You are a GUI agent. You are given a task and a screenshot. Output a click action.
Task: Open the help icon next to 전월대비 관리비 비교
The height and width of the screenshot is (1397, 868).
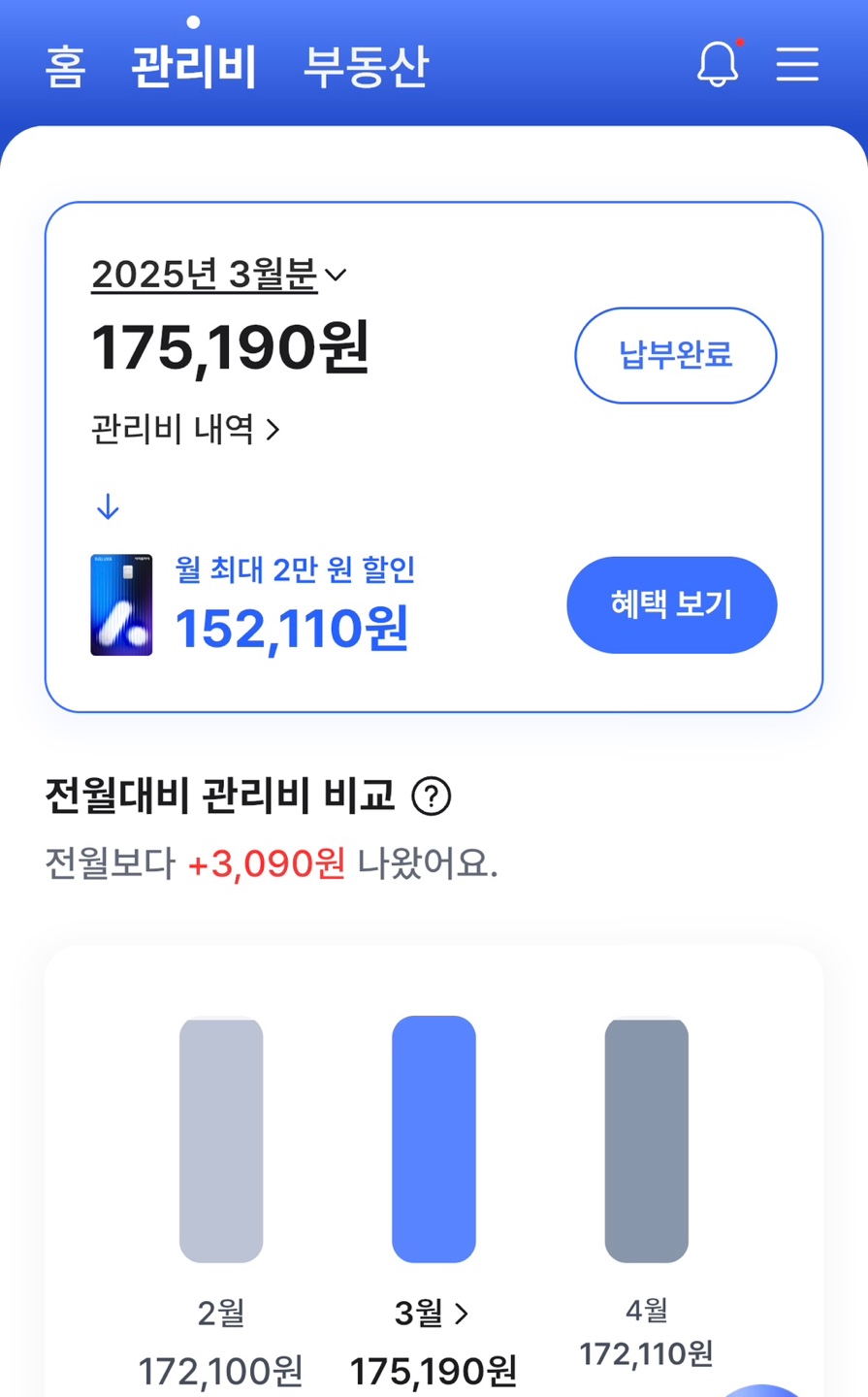tap(432, 796)
